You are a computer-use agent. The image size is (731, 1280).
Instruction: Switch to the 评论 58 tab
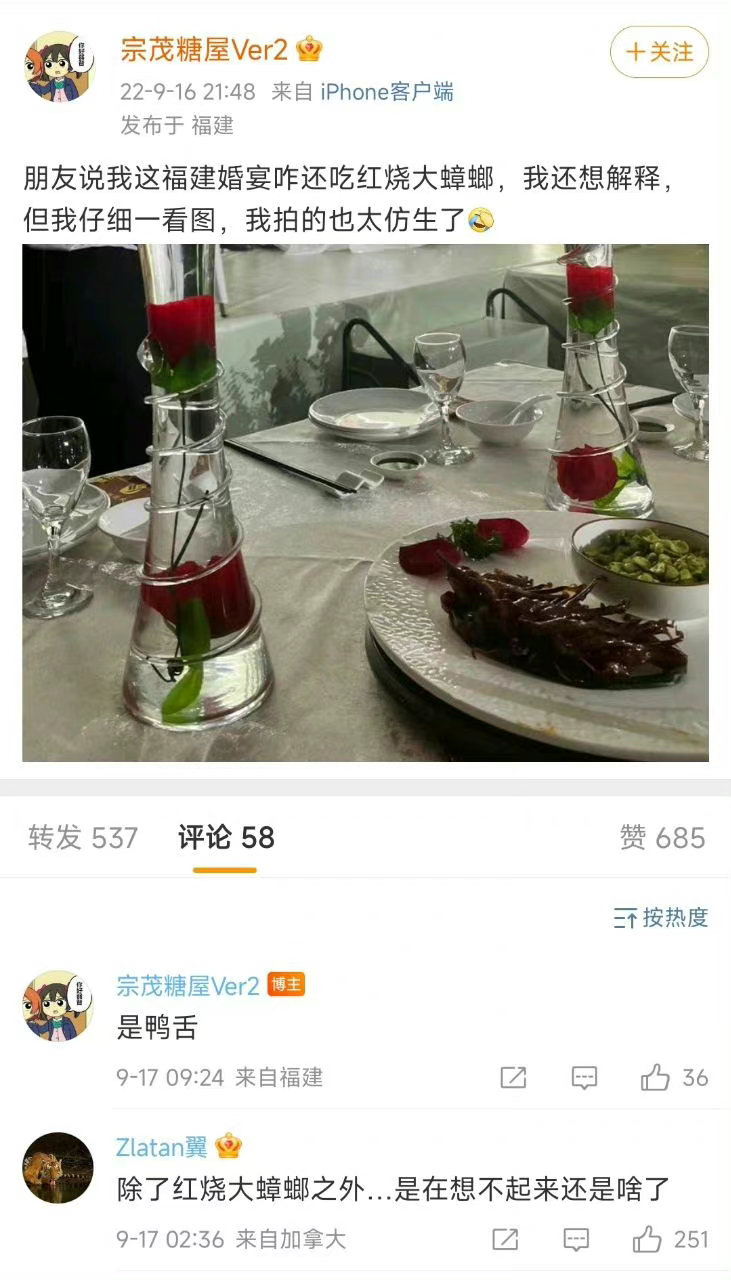pyautogui.click(x=226, y=837)
